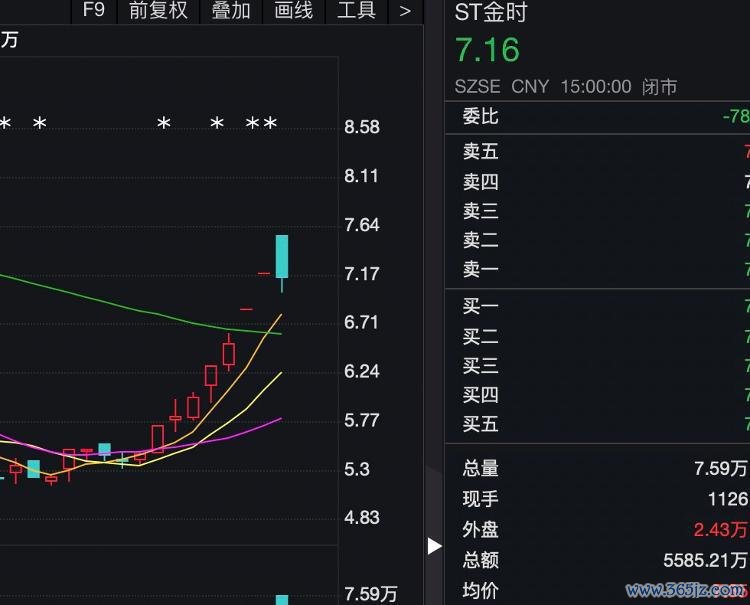Open the 工具 tools menu
The image size is (750, 605).
(356, 11)
